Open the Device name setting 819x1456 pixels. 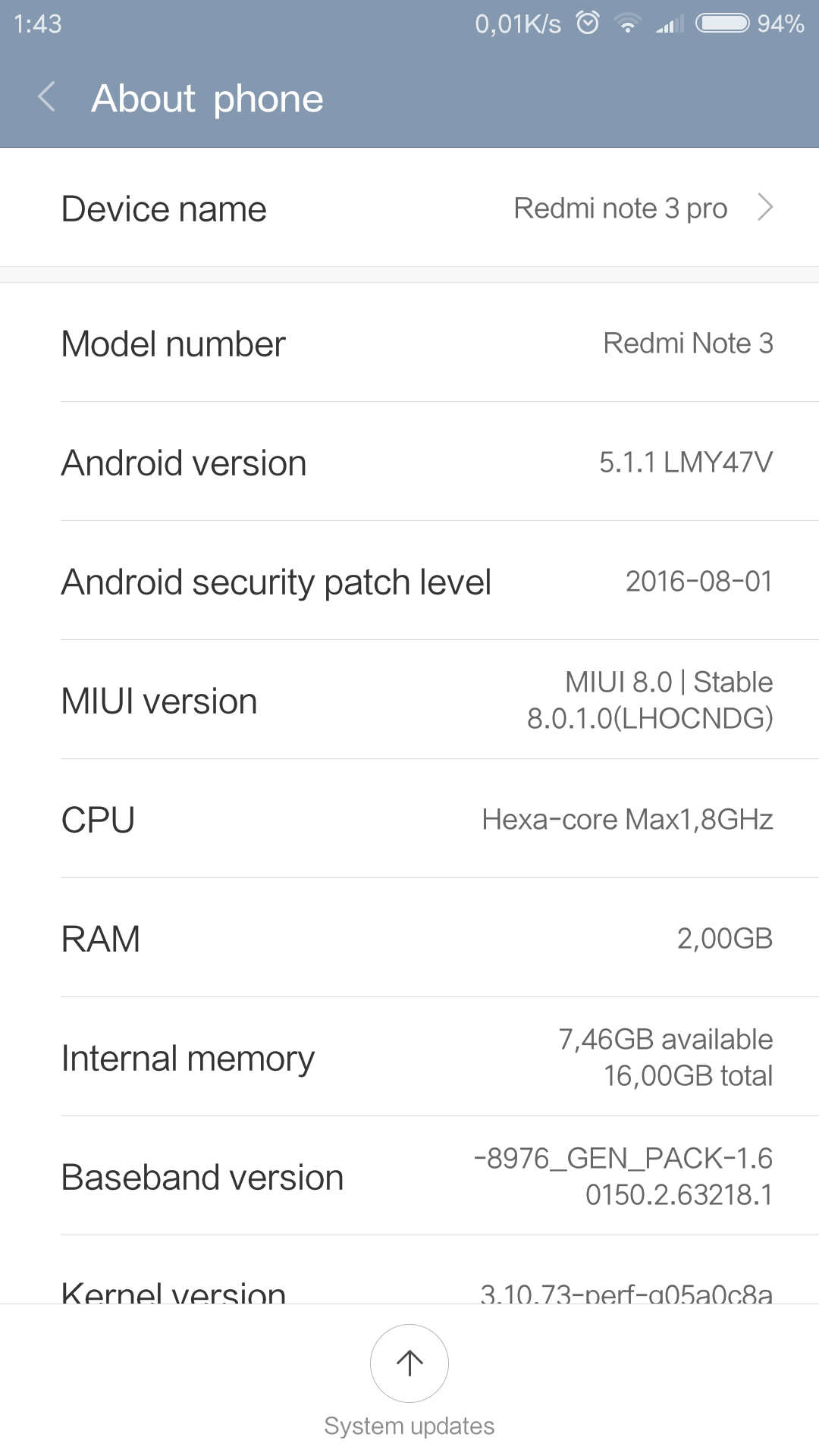[x=409, y=208]
